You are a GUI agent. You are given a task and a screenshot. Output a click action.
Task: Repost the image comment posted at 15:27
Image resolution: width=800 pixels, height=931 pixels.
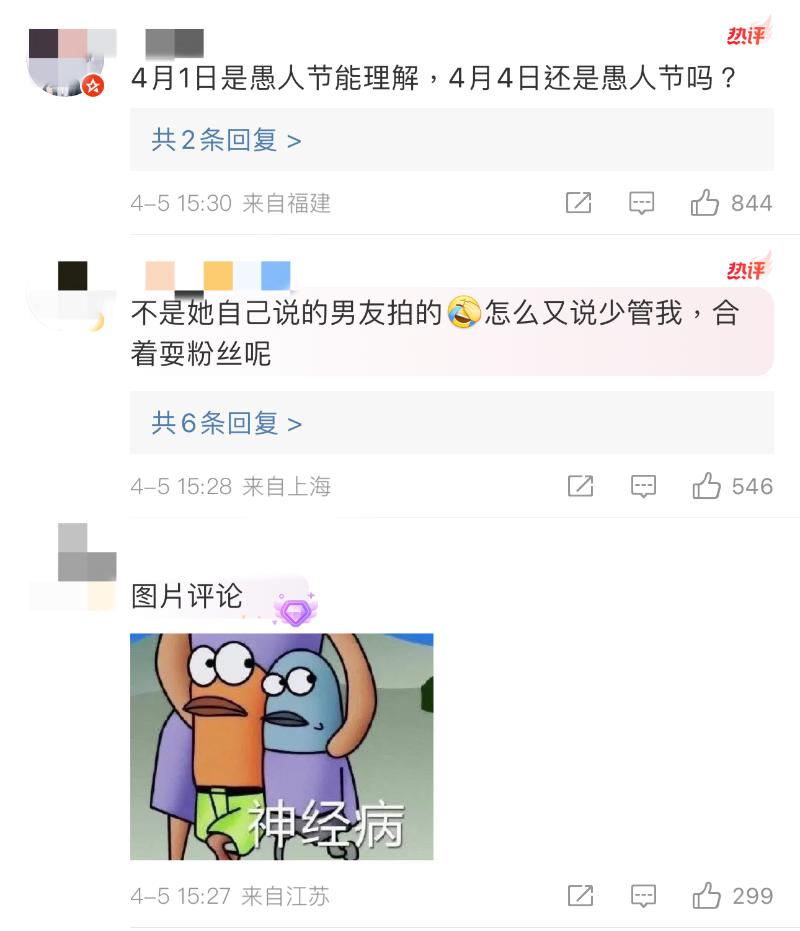(x=580, y=896)
